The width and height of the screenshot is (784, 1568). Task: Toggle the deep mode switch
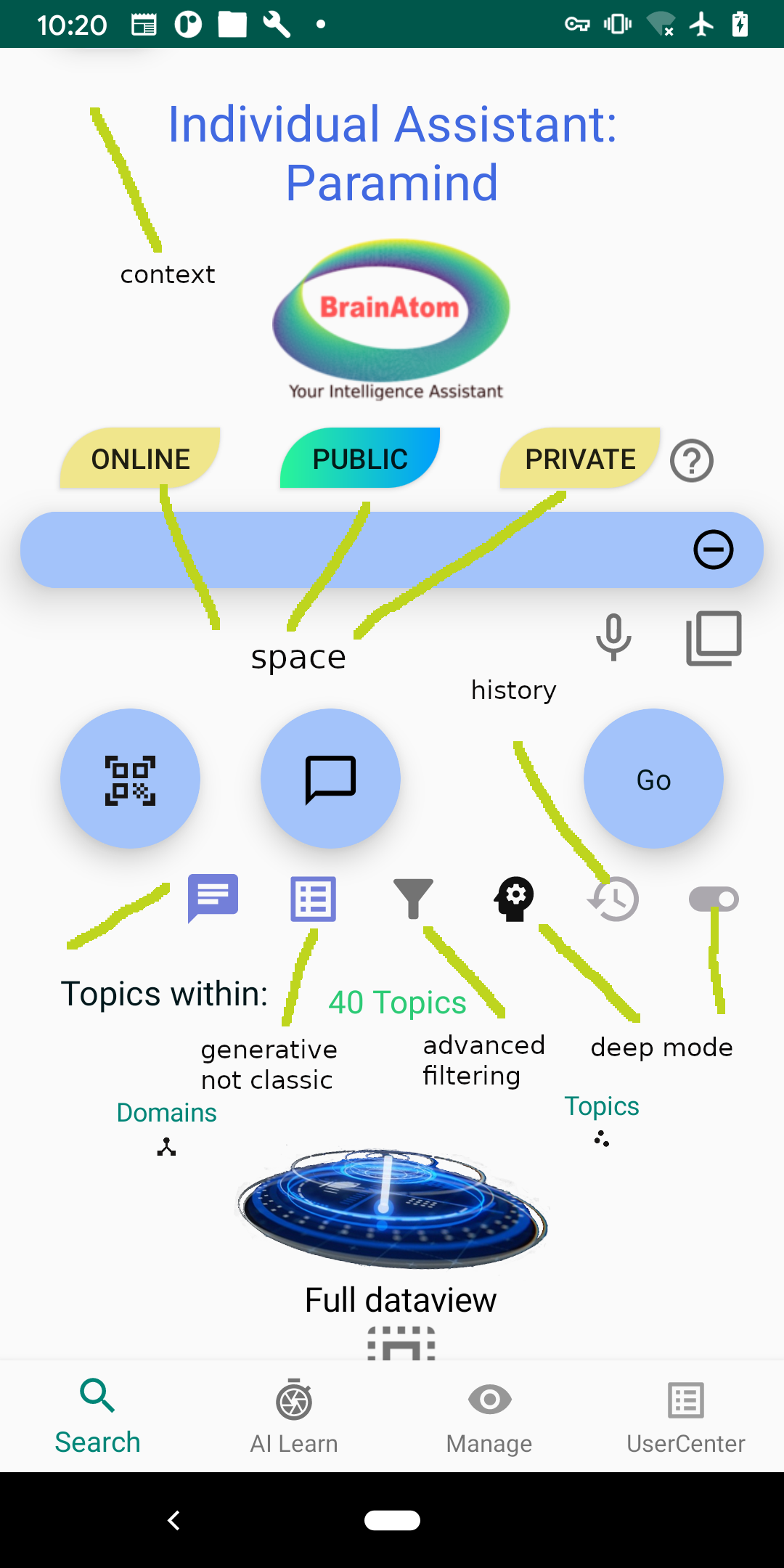click(714, 899)
